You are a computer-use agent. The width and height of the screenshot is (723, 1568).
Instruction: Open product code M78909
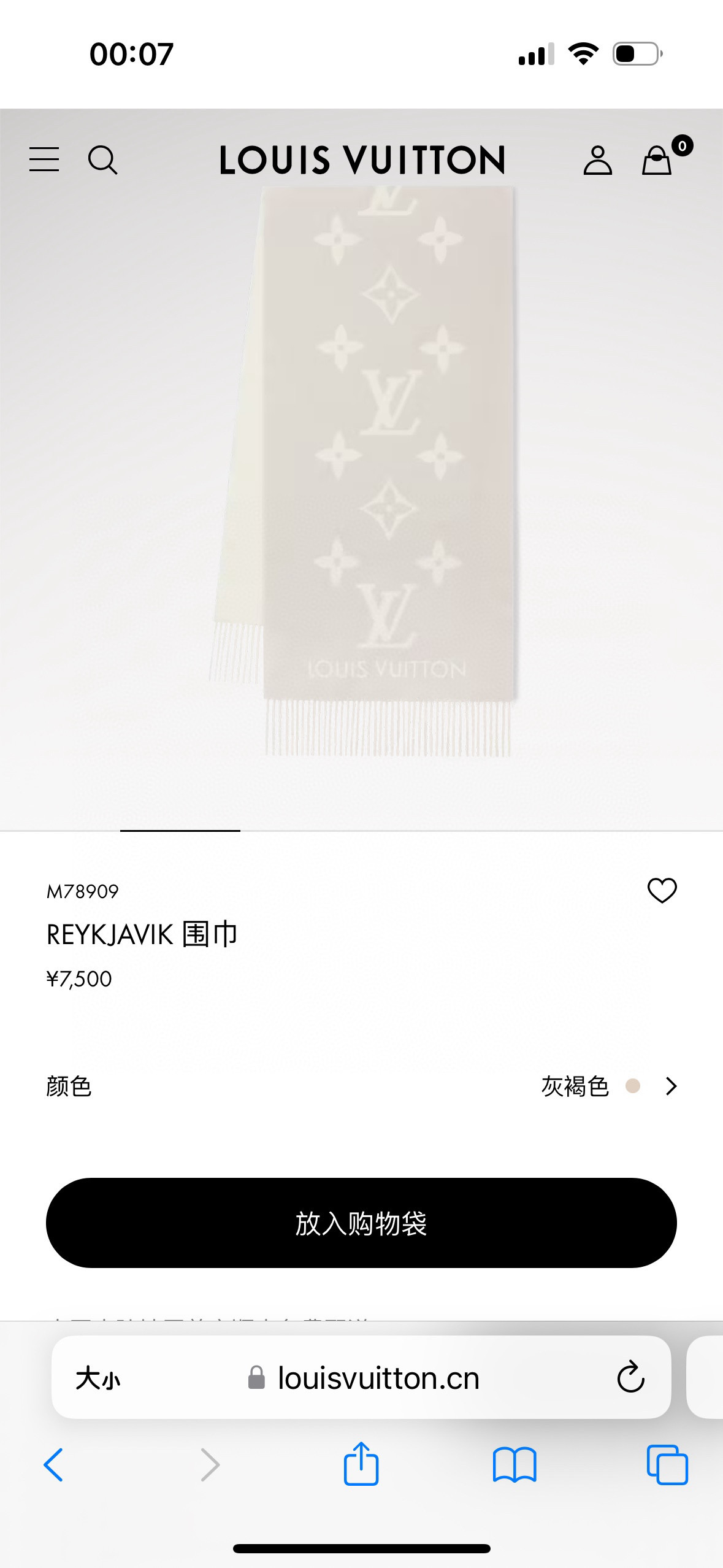click(x=83, y=891)
